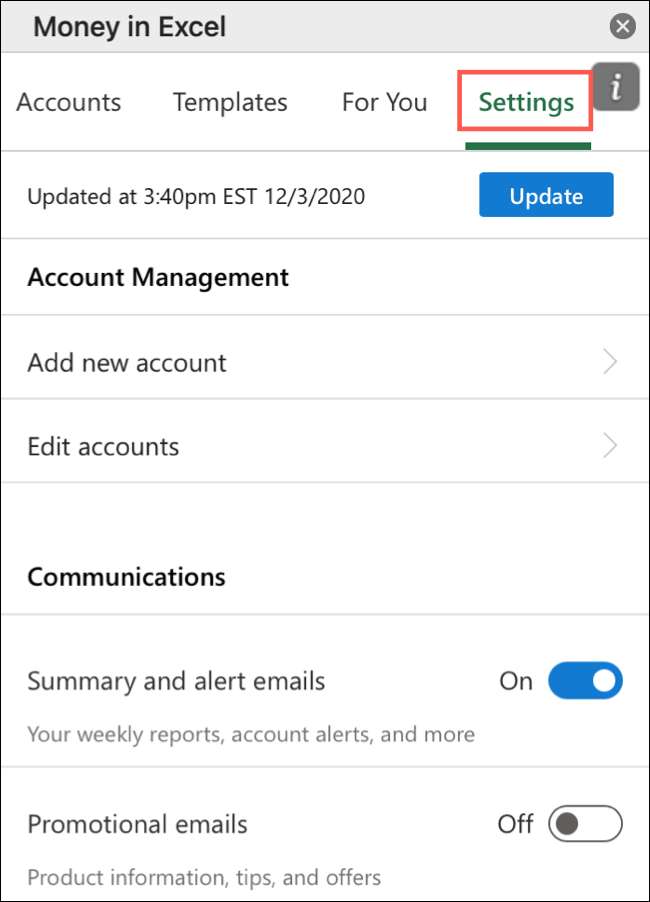Close the Money in Excel pane

point(623,26)
